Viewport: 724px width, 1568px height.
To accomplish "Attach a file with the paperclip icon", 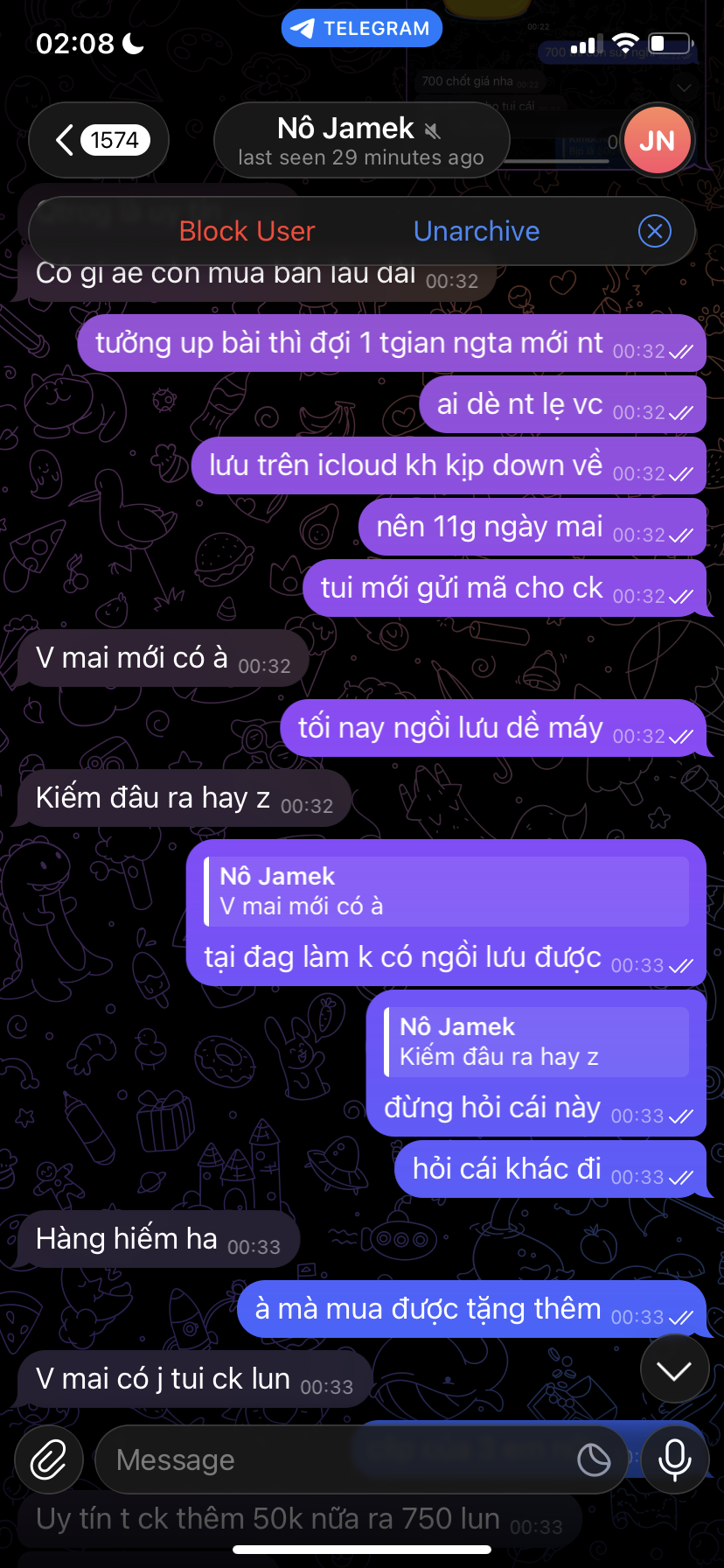I will (x=49, y=1459).
